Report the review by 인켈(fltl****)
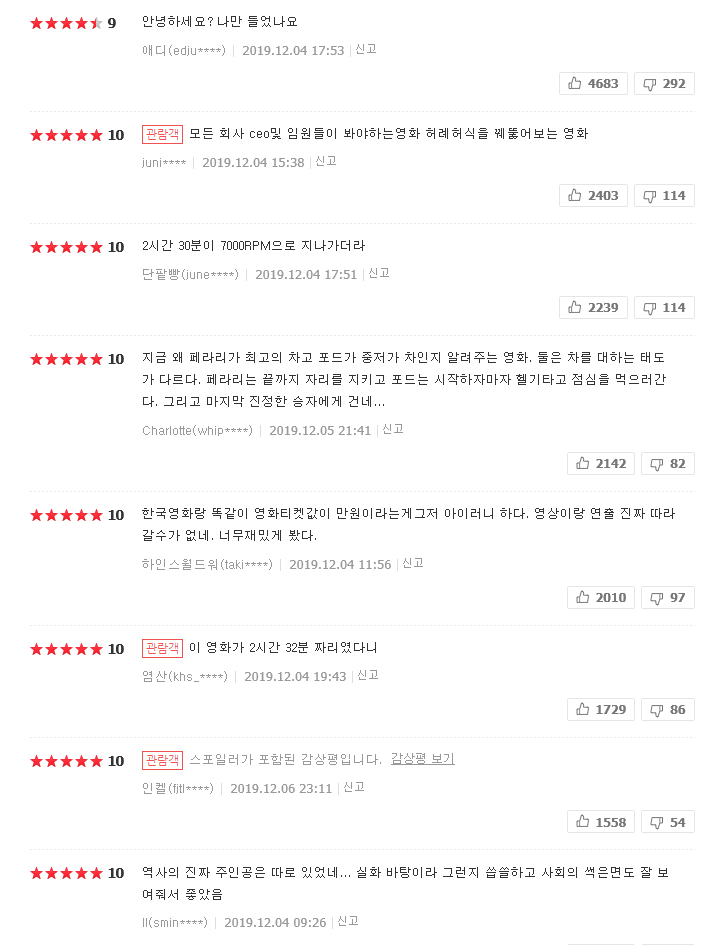 (354, 787)
